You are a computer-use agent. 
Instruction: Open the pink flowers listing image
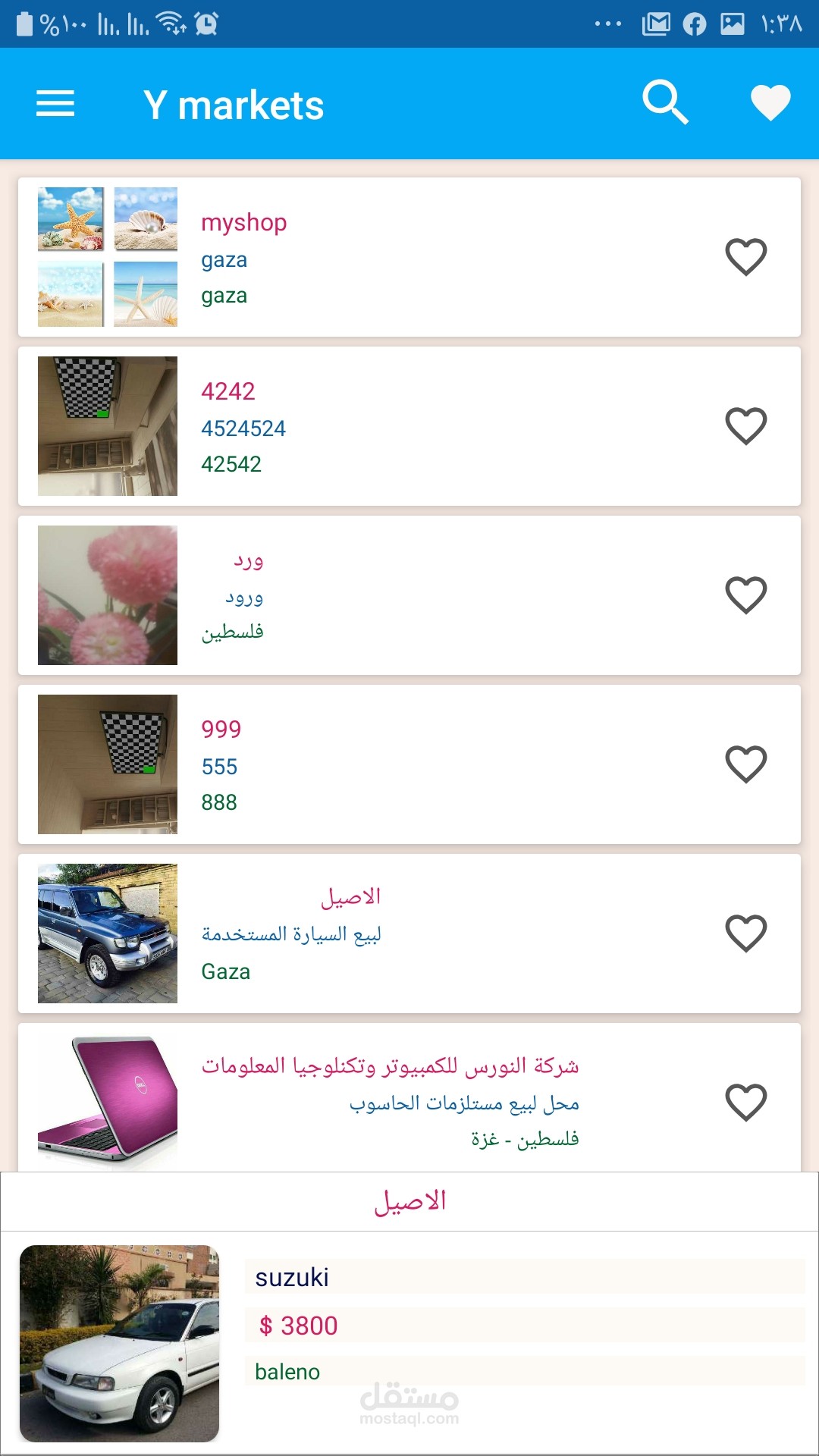click(106, 595)
